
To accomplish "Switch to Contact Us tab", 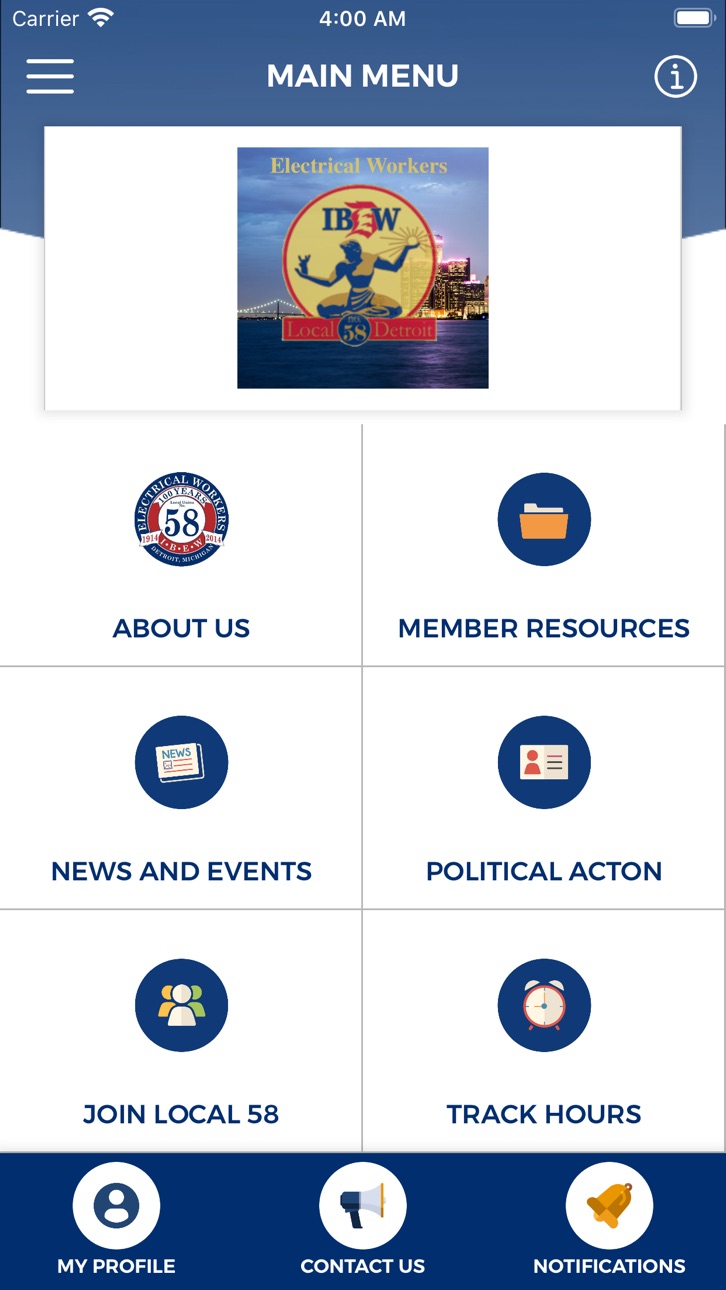I will [x=363, y=1221].
